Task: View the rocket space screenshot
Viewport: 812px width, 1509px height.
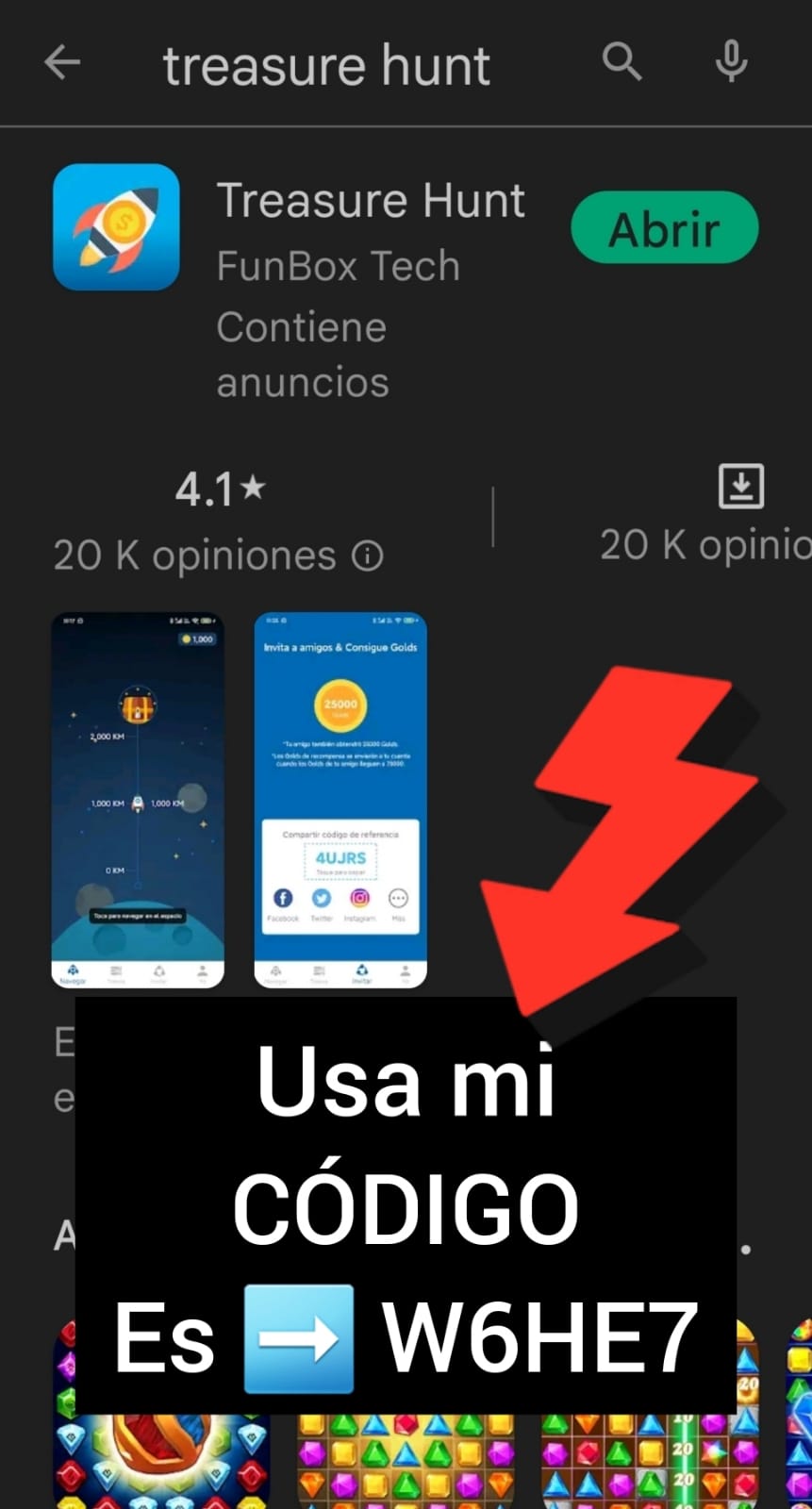Action: [138, 801]
